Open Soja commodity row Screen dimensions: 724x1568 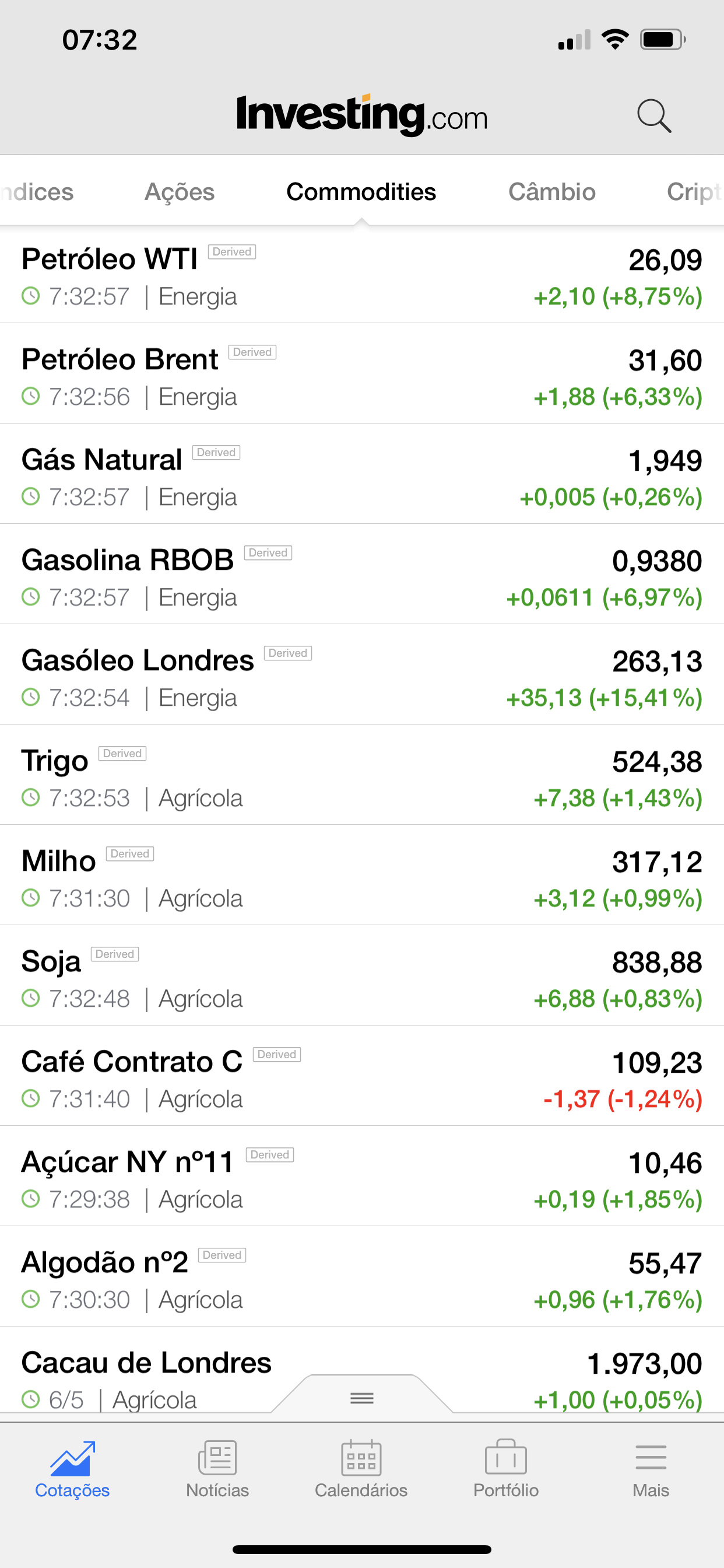[x=362, y=977]
